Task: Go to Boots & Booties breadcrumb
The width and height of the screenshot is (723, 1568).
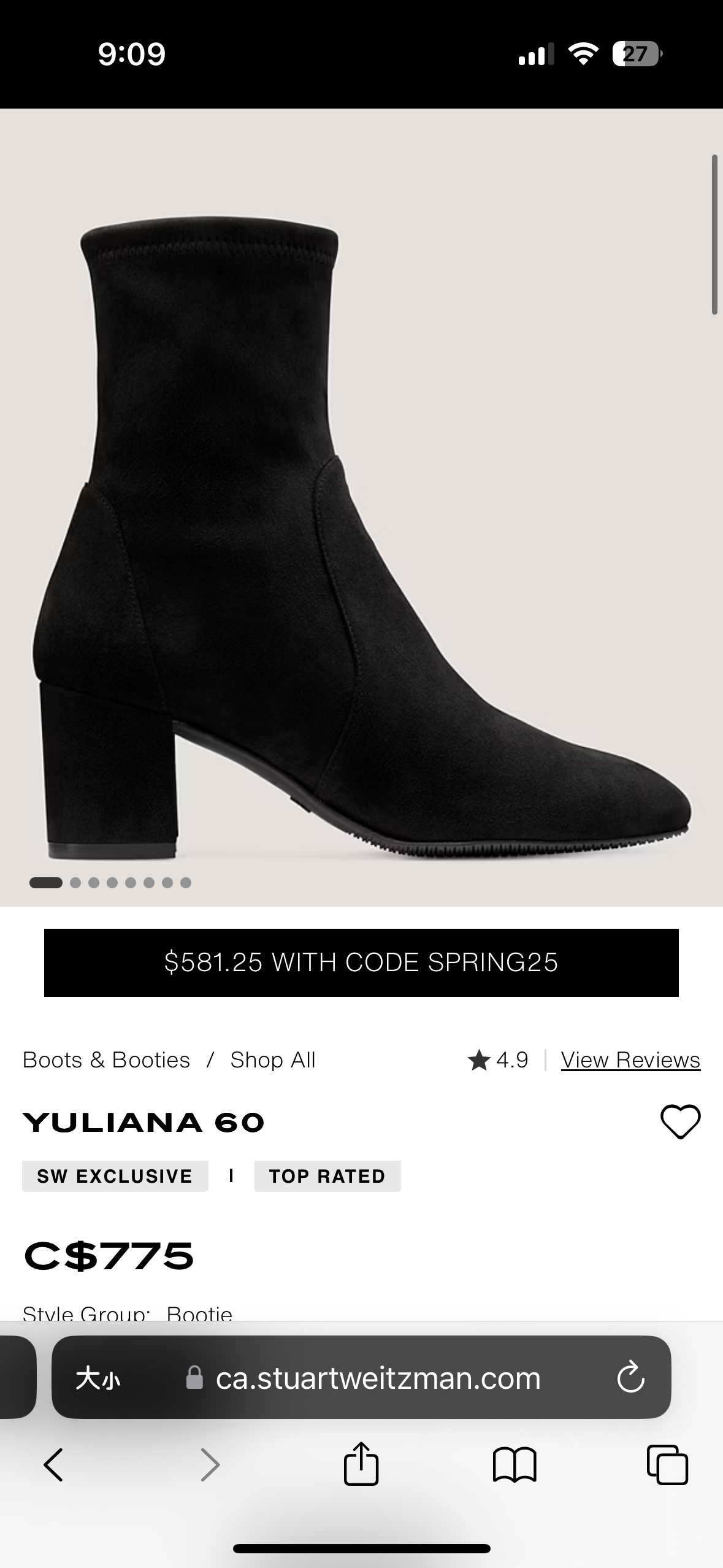Action: [106, 1060]
